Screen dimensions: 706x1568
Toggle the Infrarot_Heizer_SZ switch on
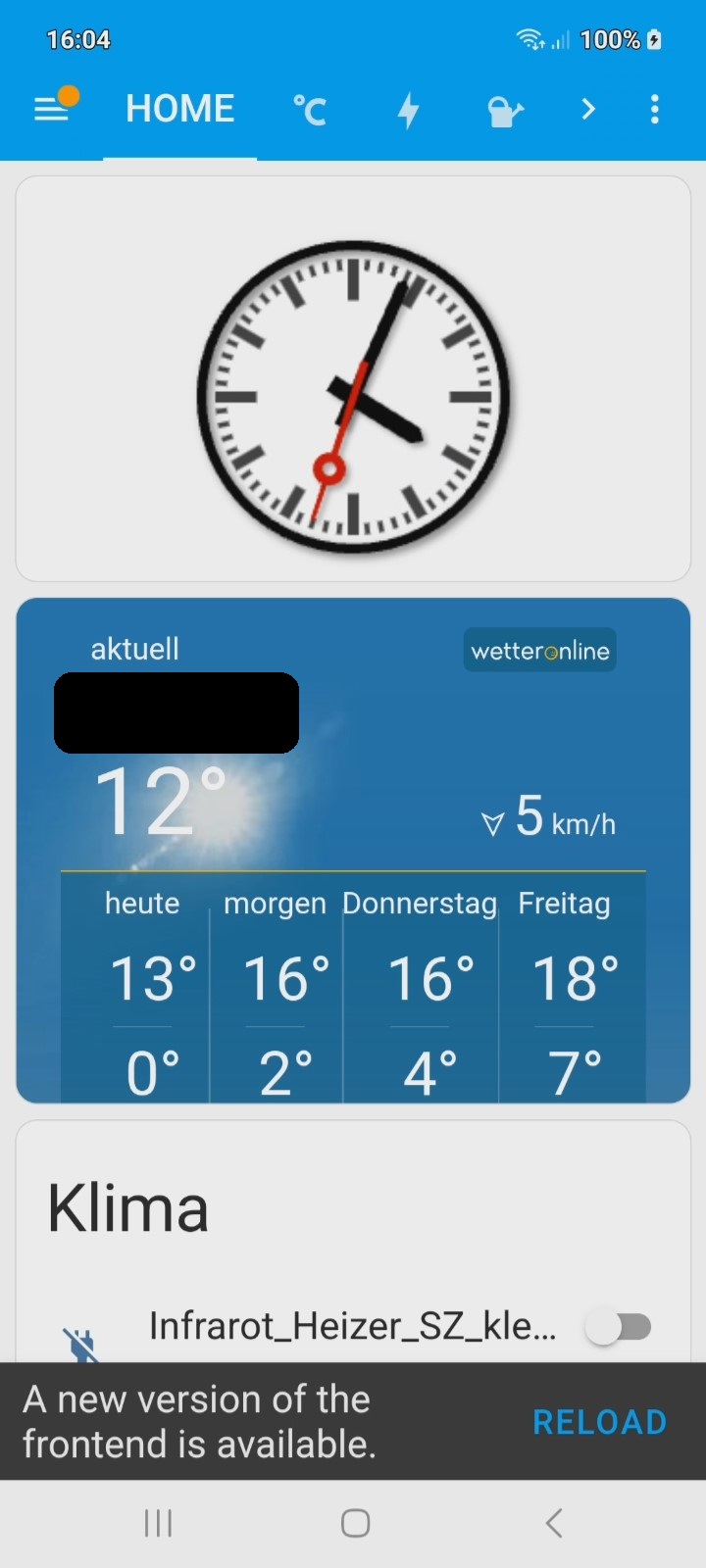click(x=619, y=1327)
